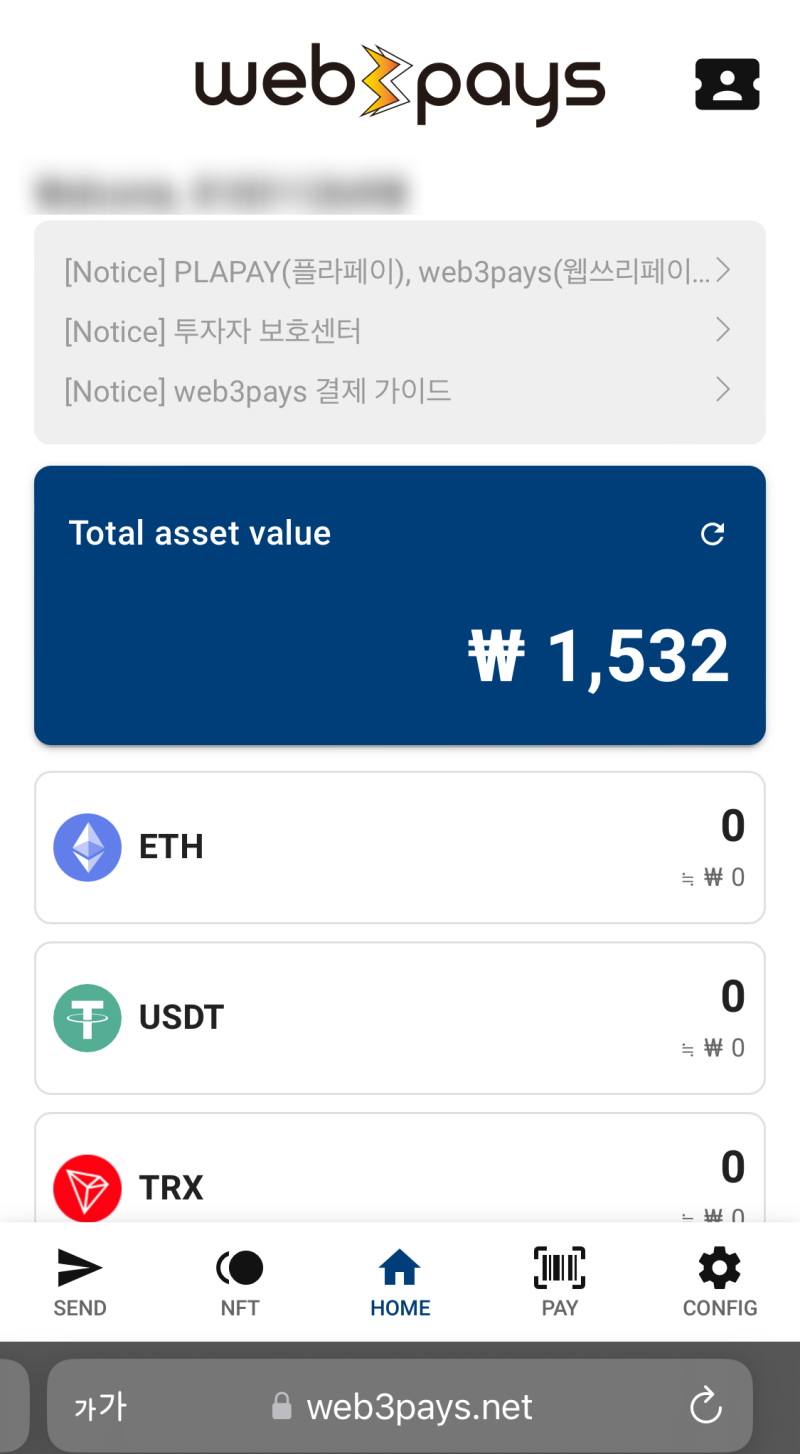800x1454 pixels.
Task: Open the profile contact icon at top right
Action: (x=727, y=85)
